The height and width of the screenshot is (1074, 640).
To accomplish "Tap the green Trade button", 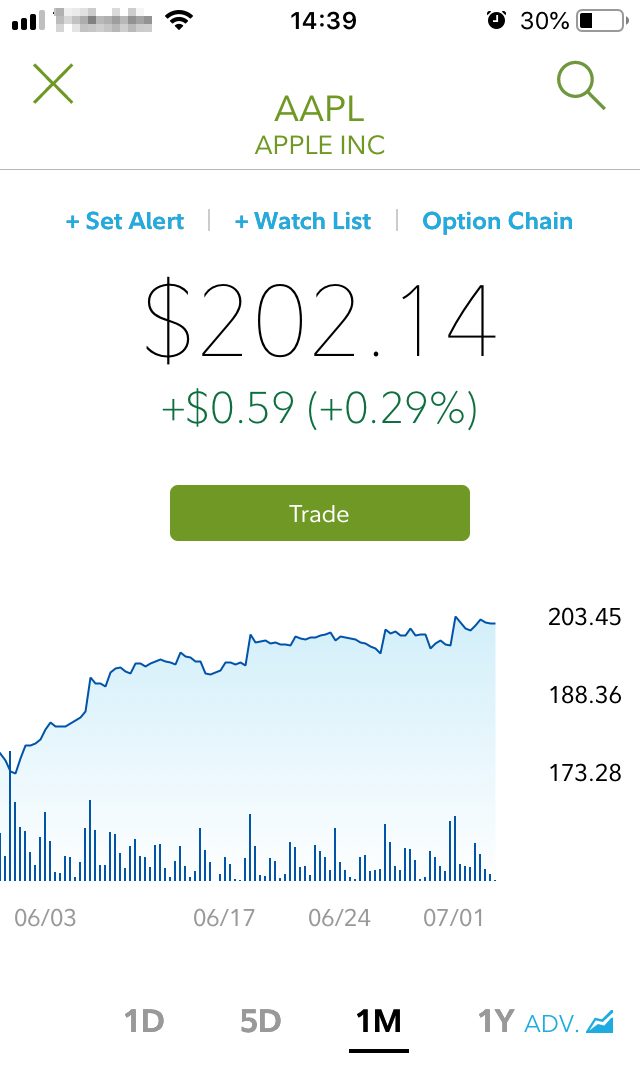I will pos(319,513).
